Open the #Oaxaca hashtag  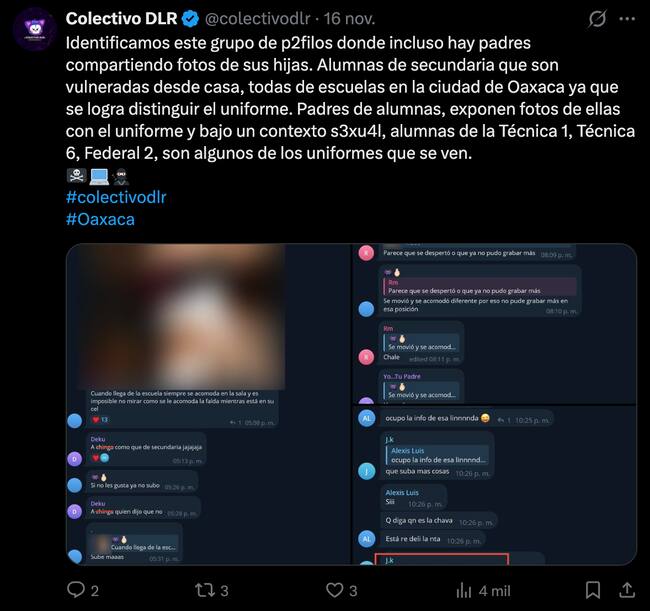(100, 219)
